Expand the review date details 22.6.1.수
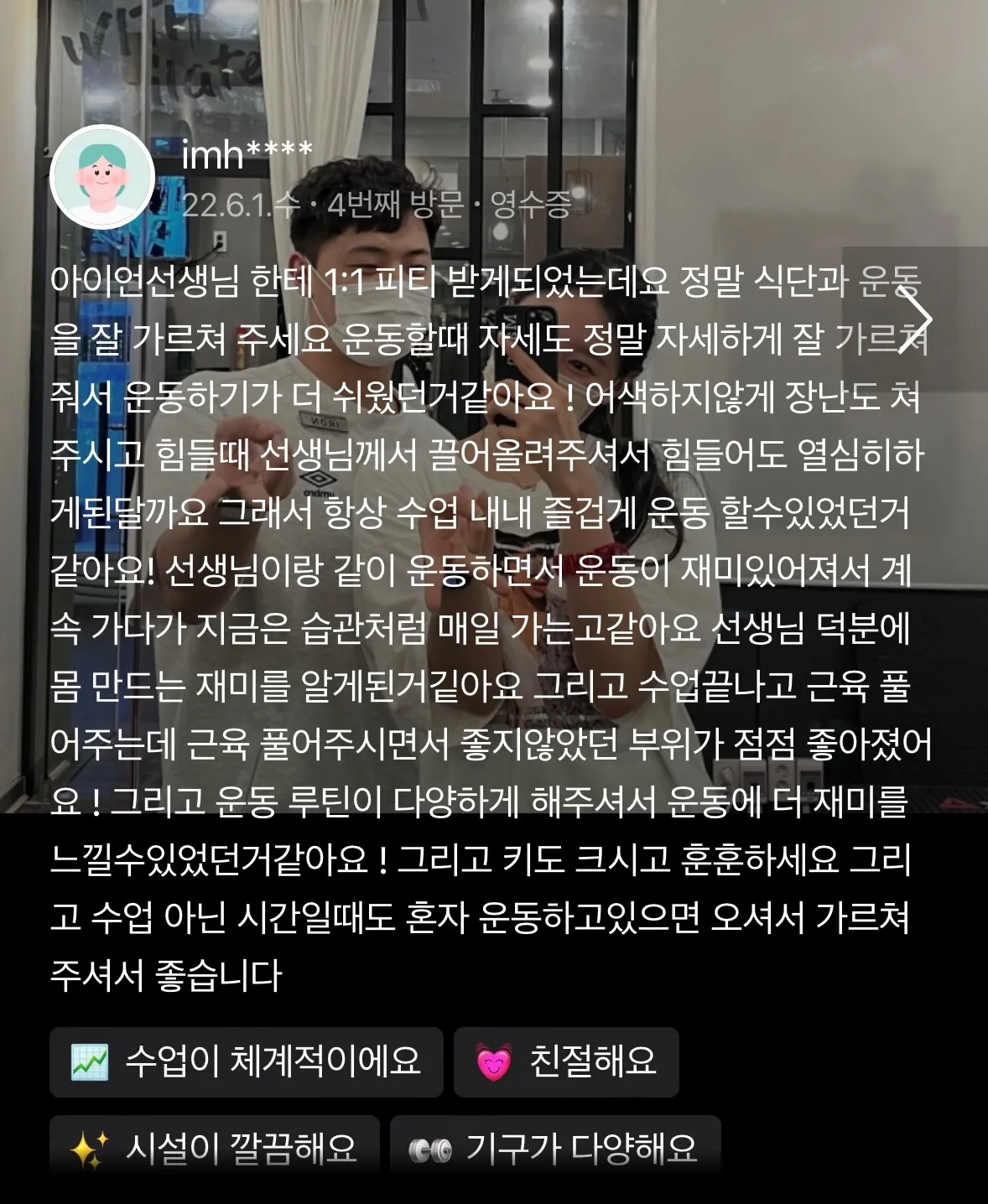 tap(239, 207)
